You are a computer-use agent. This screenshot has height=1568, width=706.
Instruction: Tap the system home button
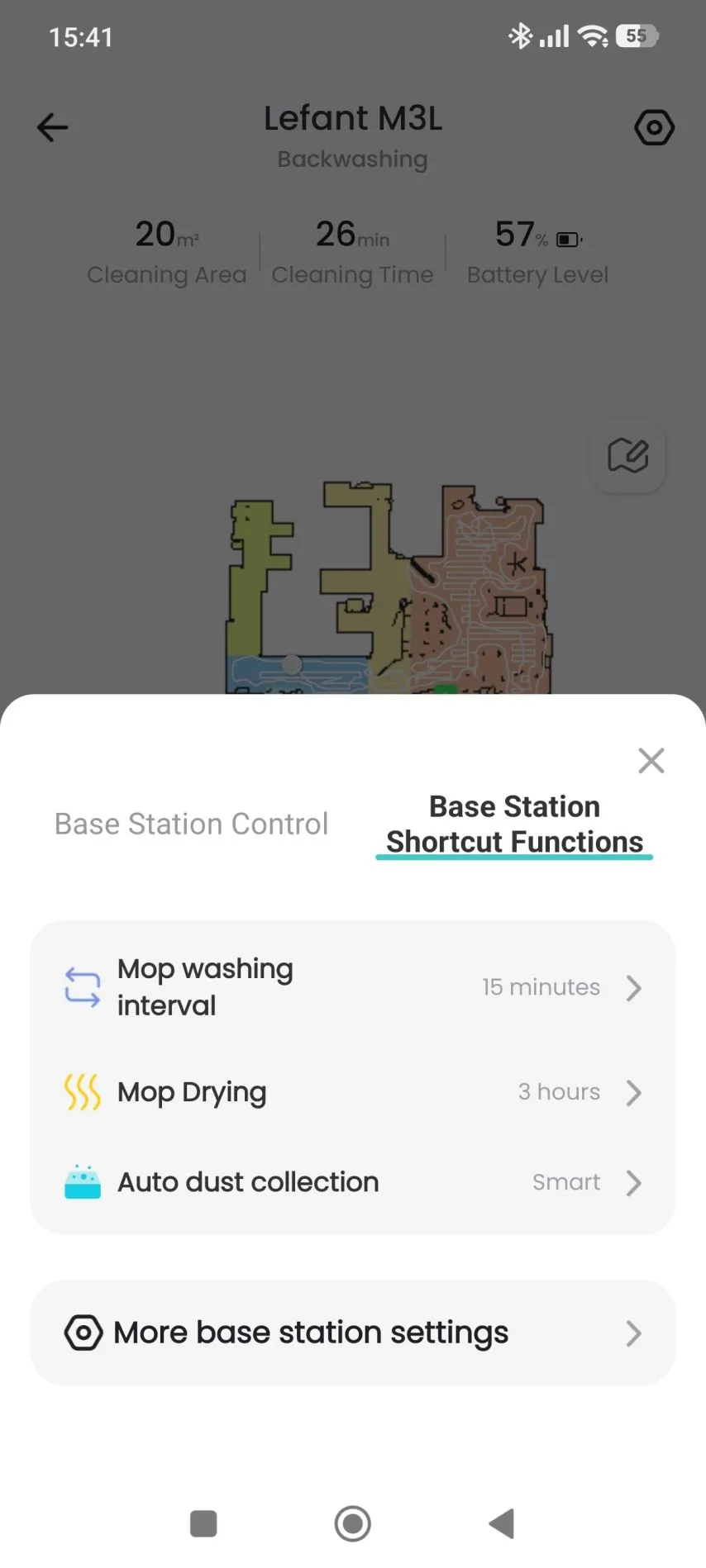(353, 1523)
